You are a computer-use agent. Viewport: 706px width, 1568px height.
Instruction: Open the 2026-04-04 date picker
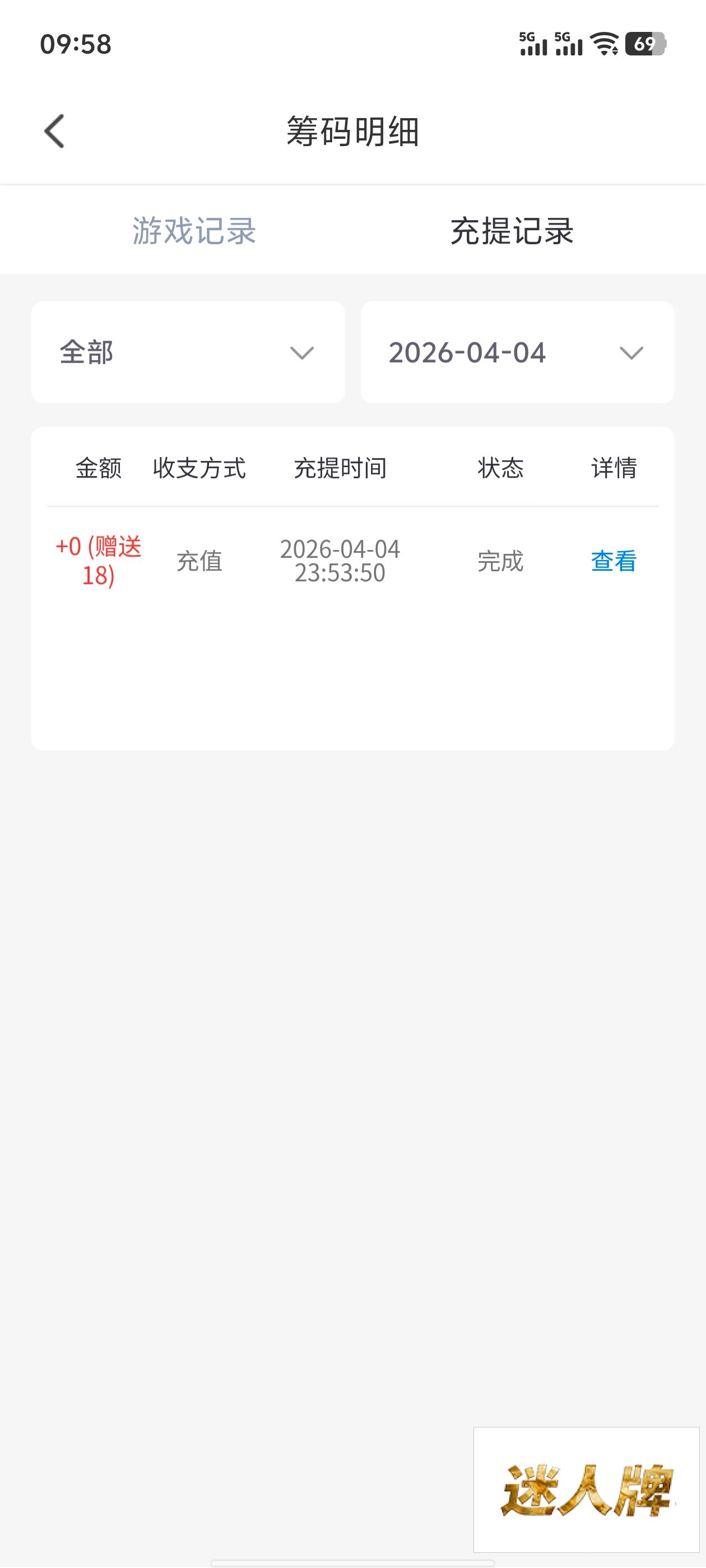[x=517, y=352]
